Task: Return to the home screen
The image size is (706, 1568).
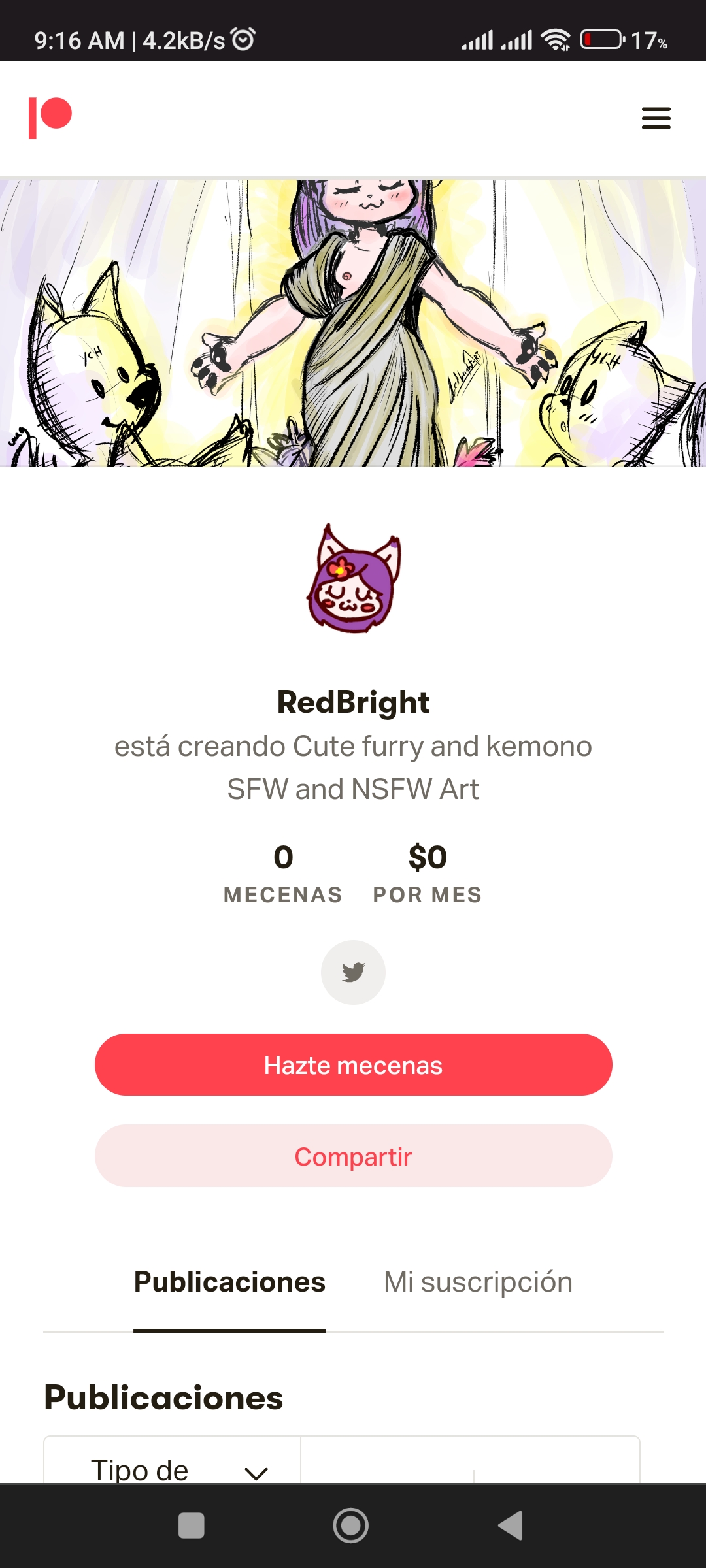Action: click(351, 1526)
